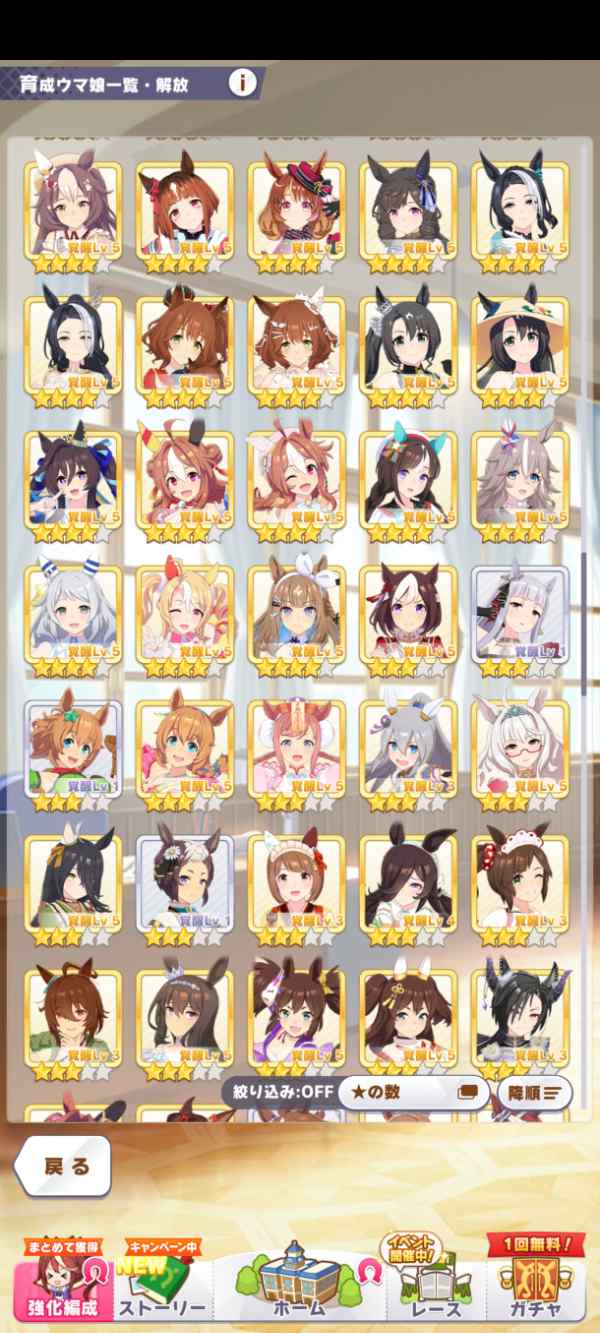Tap the 戻る back button

tap(65, 1166)
